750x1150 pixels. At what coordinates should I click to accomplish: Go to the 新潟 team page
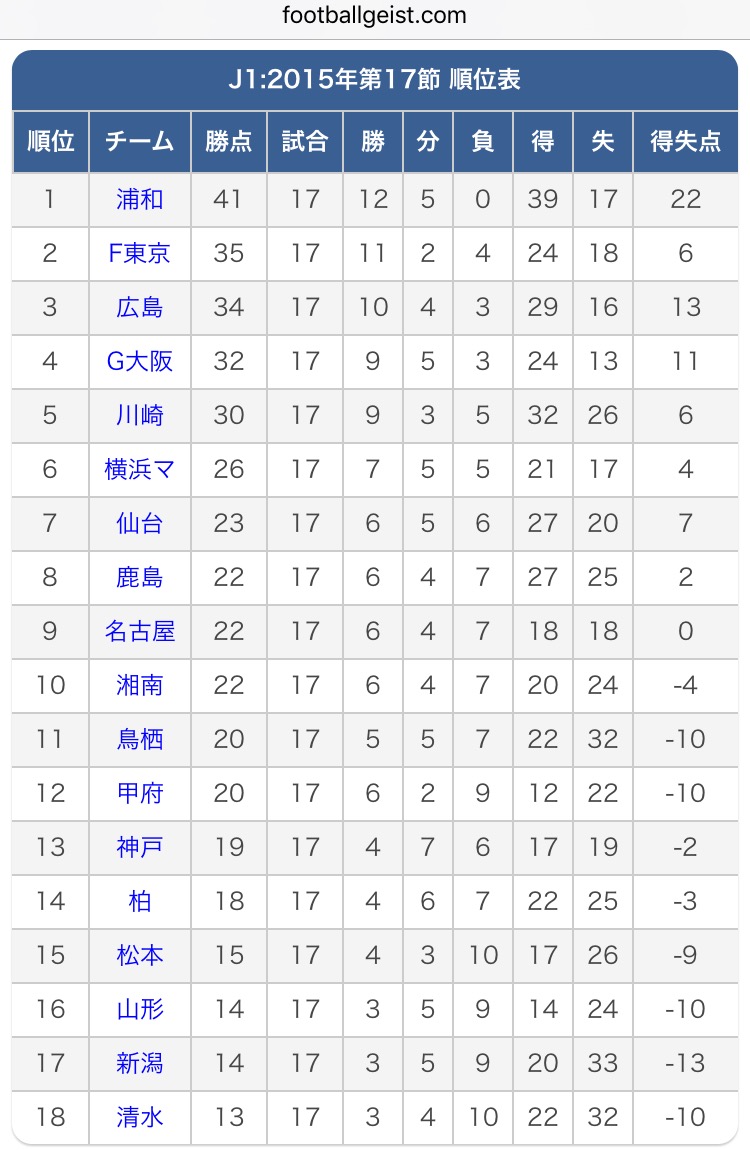click(140, 1064)
